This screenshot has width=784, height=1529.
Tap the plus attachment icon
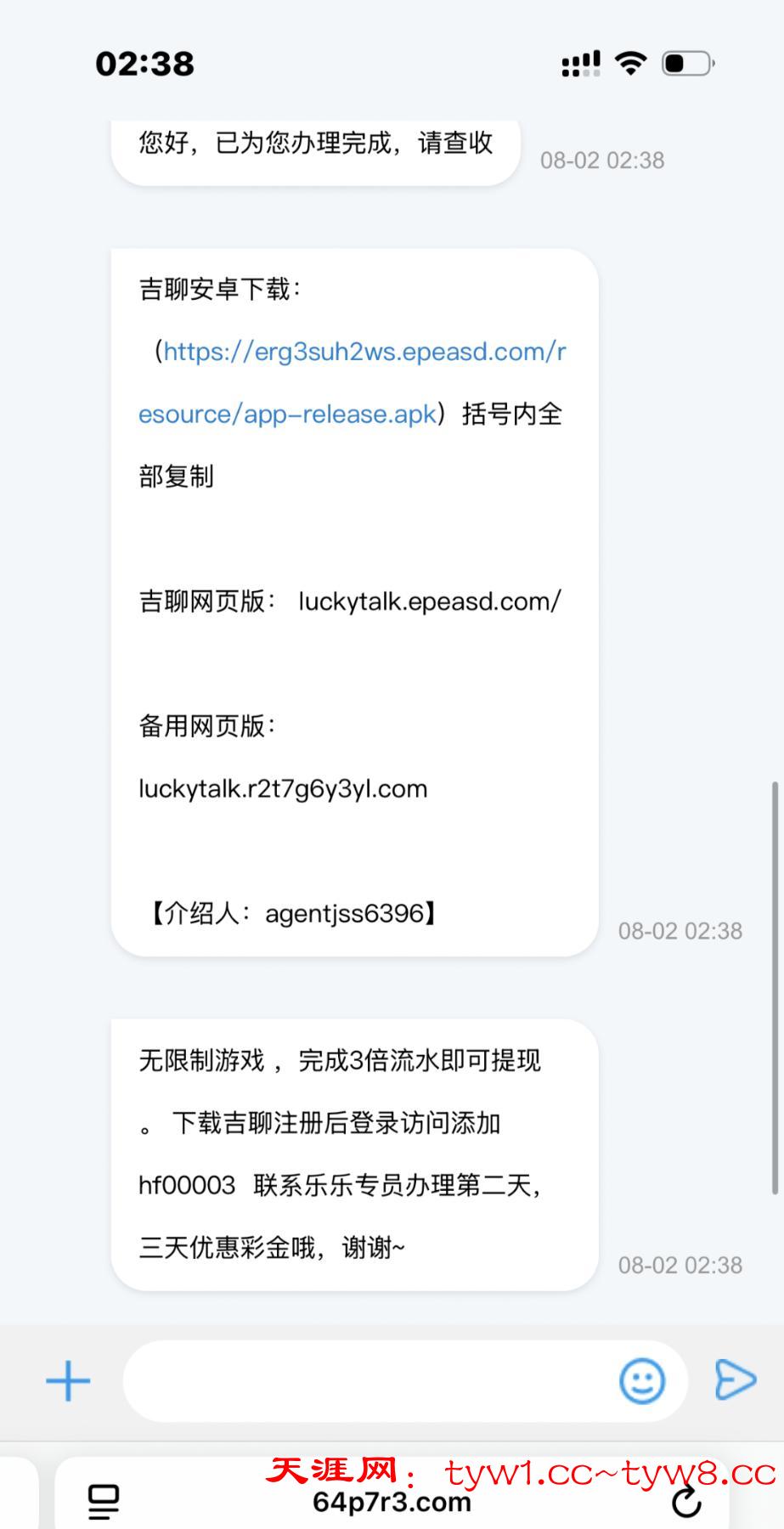68,1381
